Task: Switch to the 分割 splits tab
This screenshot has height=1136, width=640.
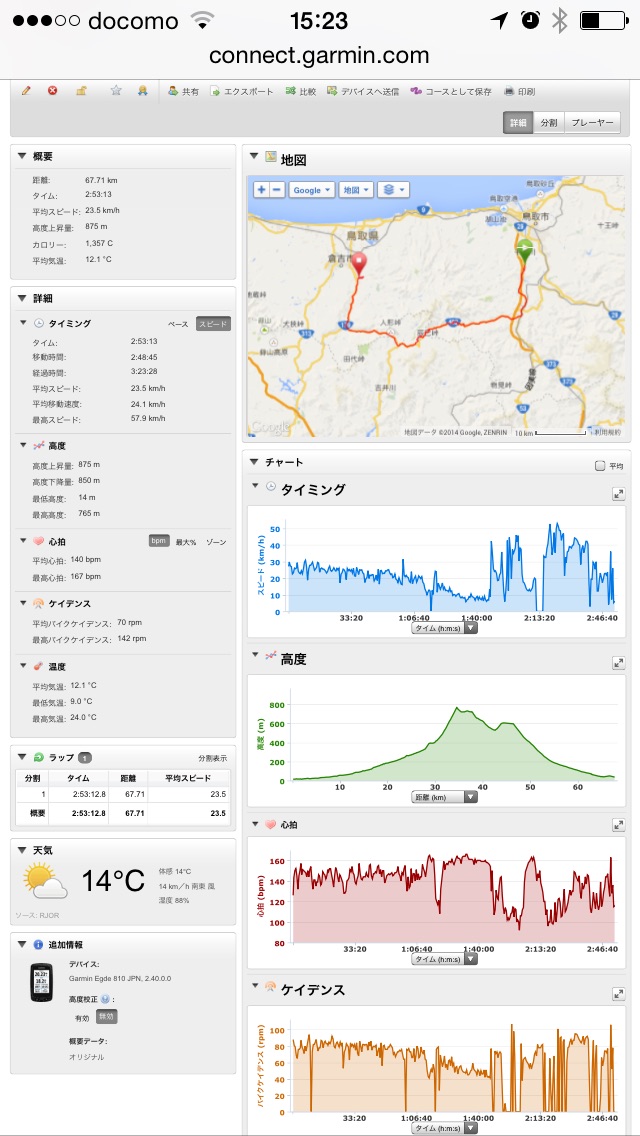Action: click(x=549, y=123)
